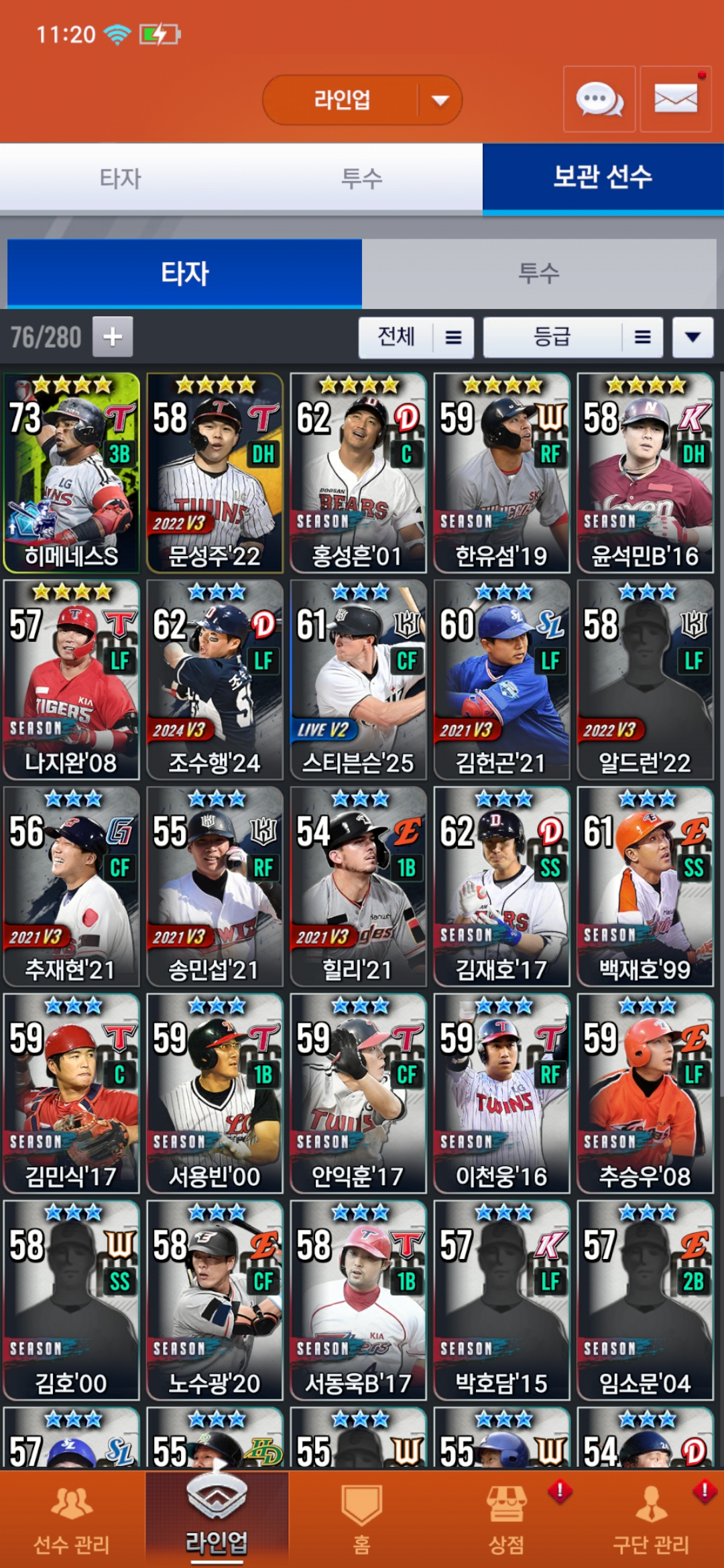Select the 보관 선수 tab
The width and height of the screenshot is (724, 1568).
603,178
